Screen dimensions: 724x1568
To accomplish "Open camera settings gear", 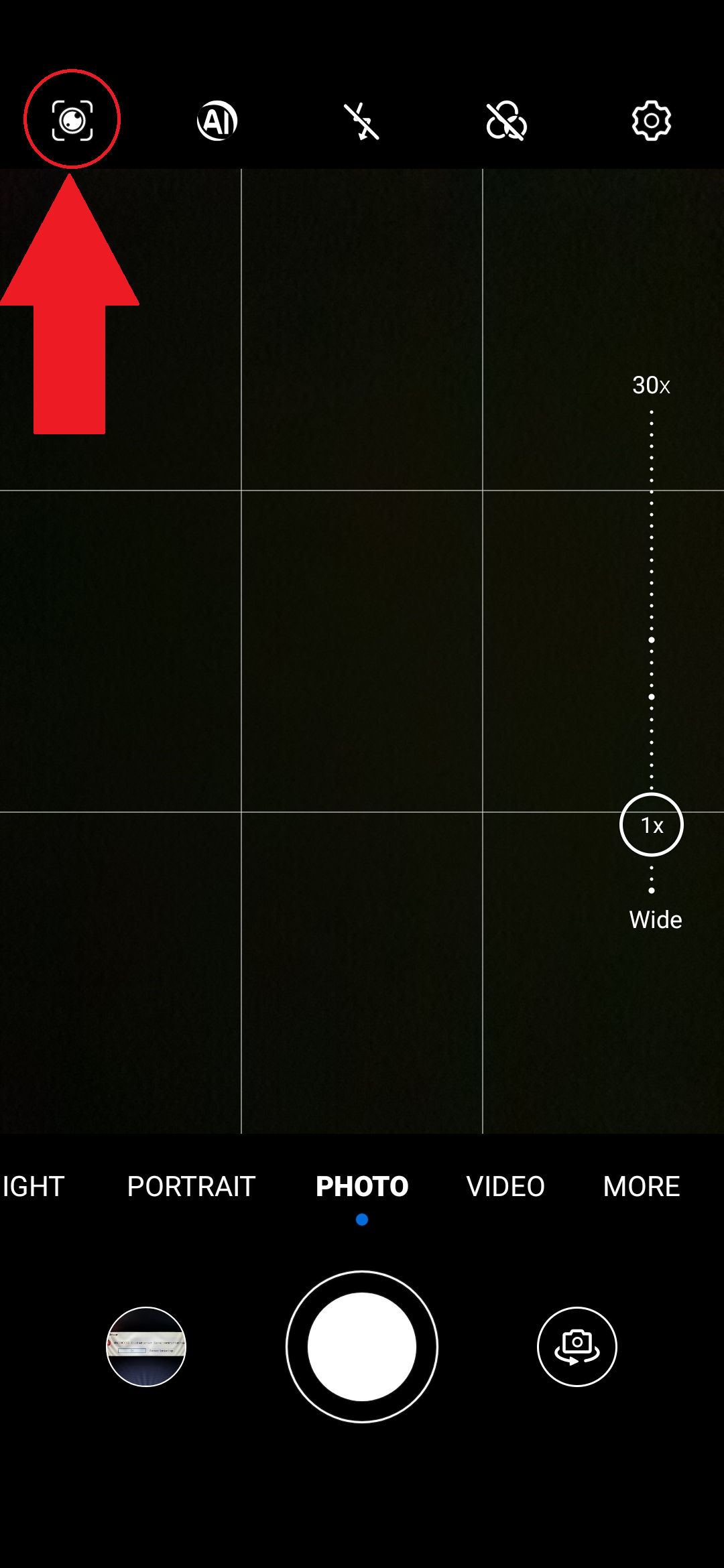I will point(652,121).
